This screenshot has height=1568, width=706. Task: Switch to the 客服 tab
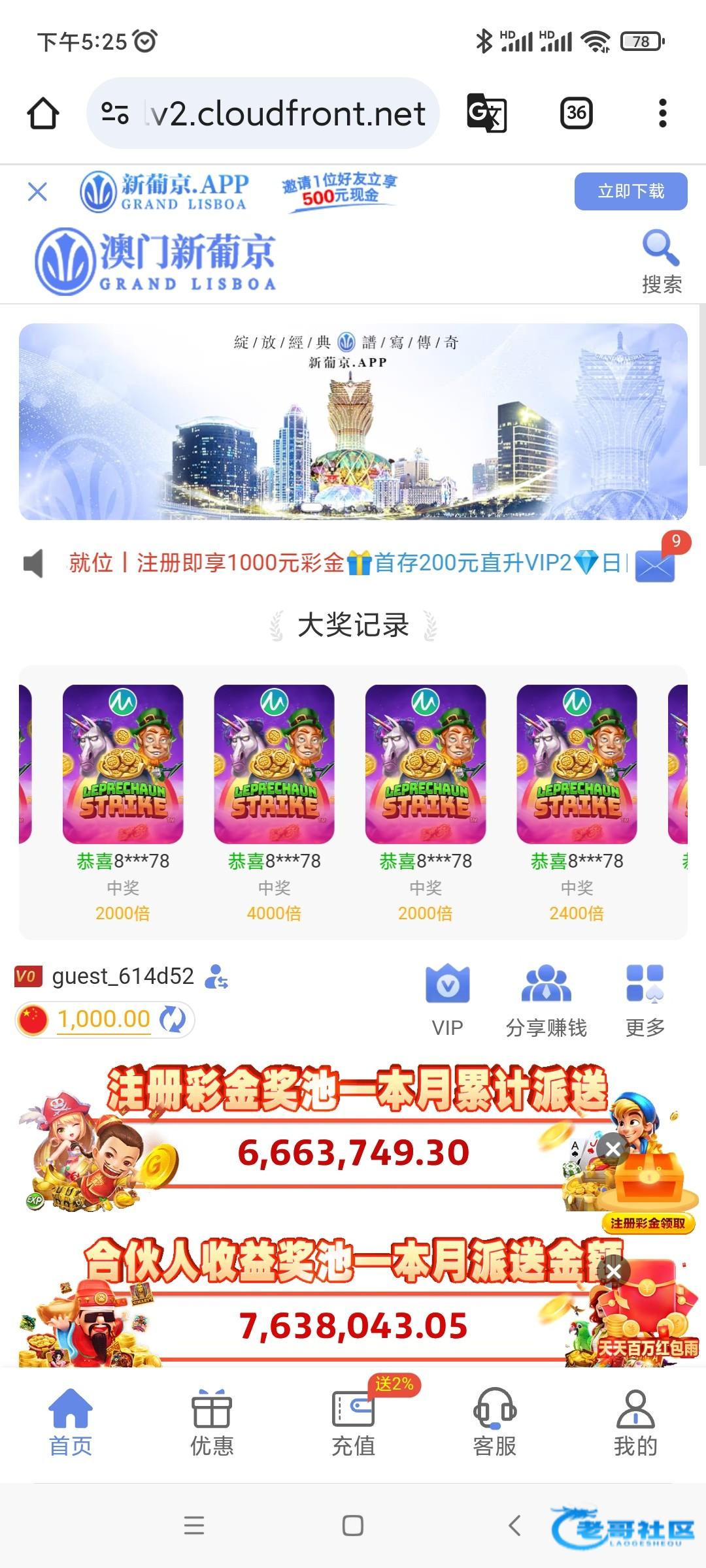pyautogui.click(x=495, y=1422)
